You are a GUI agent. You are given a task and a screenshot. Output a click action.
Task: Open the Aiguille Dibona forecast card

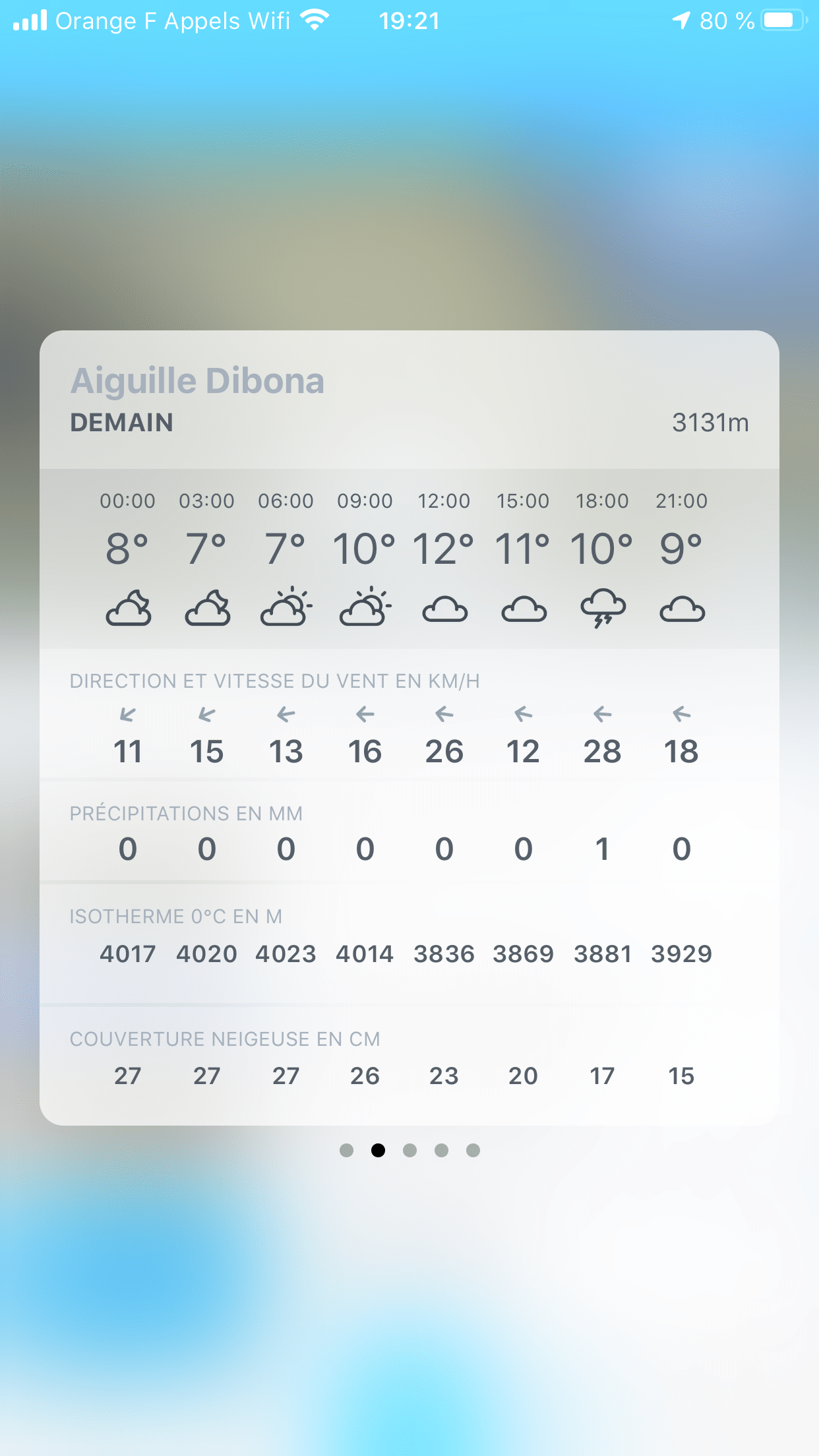point(197,382)
